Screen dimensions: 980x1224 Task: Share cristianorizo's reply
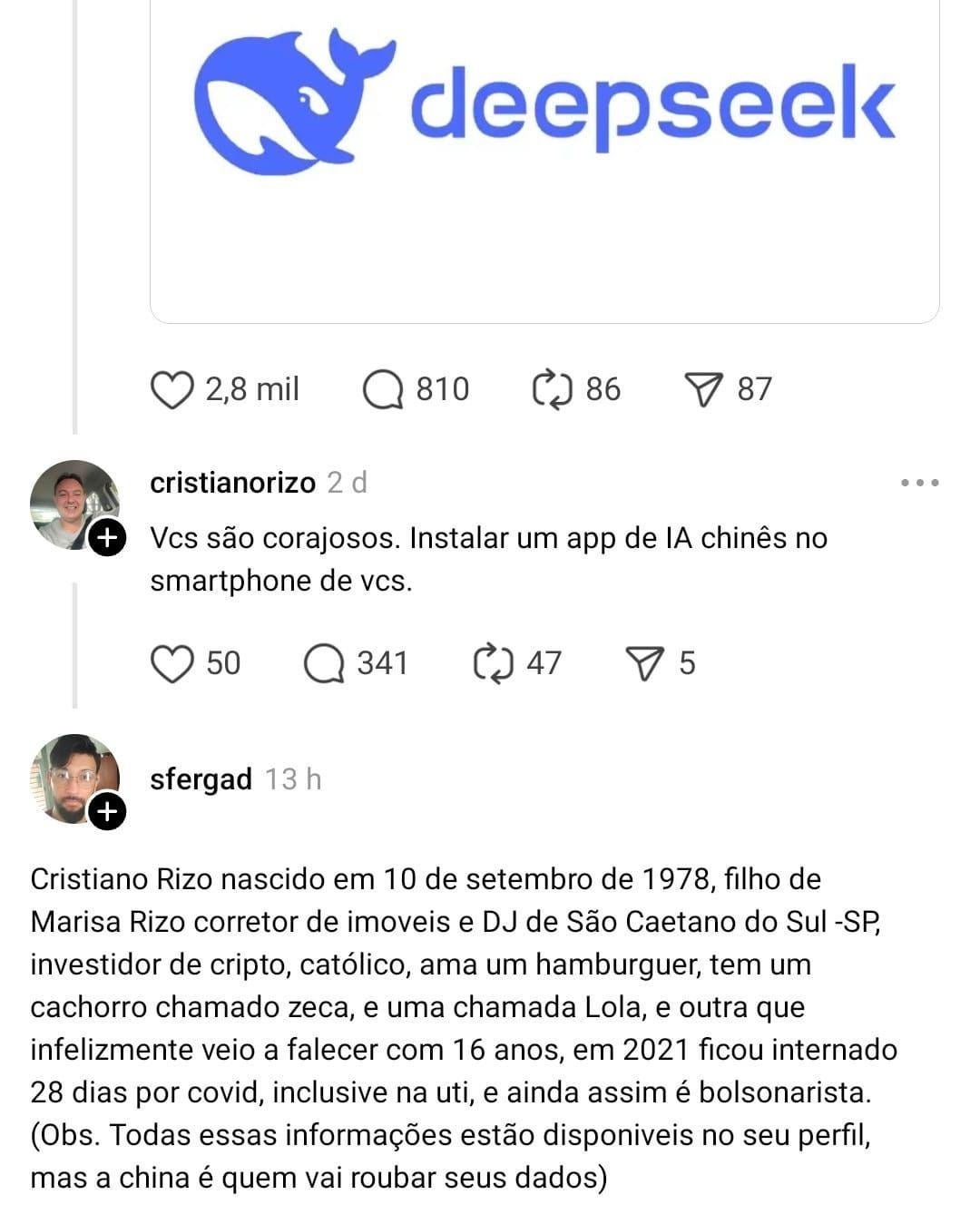coord(645,663)
